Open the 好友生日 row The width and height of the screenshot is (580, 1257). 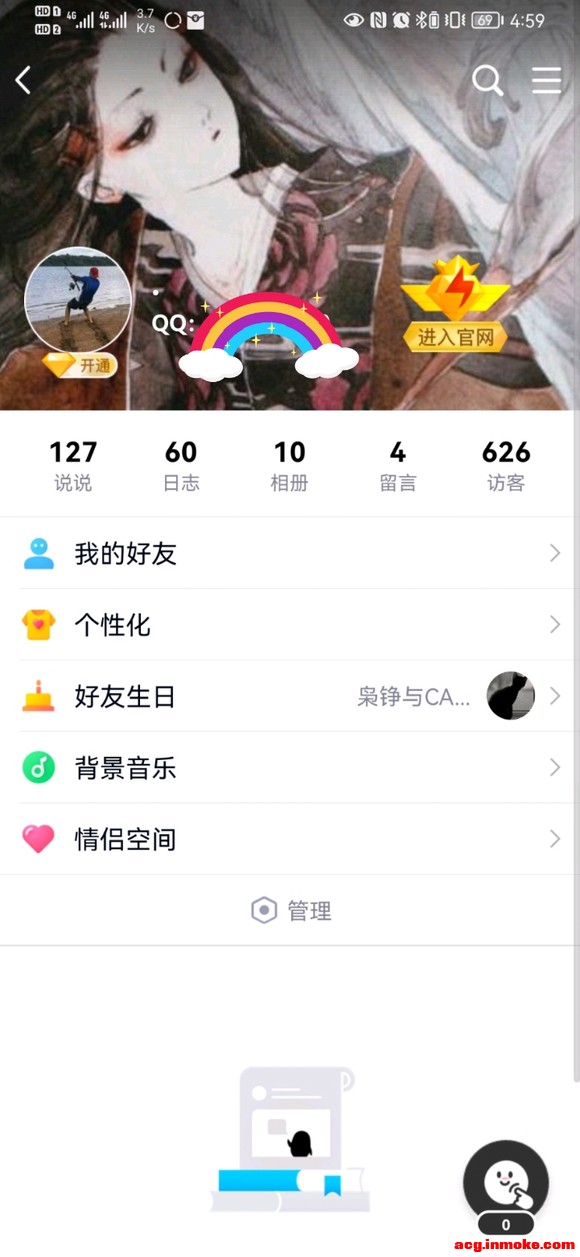coord(290,696)
